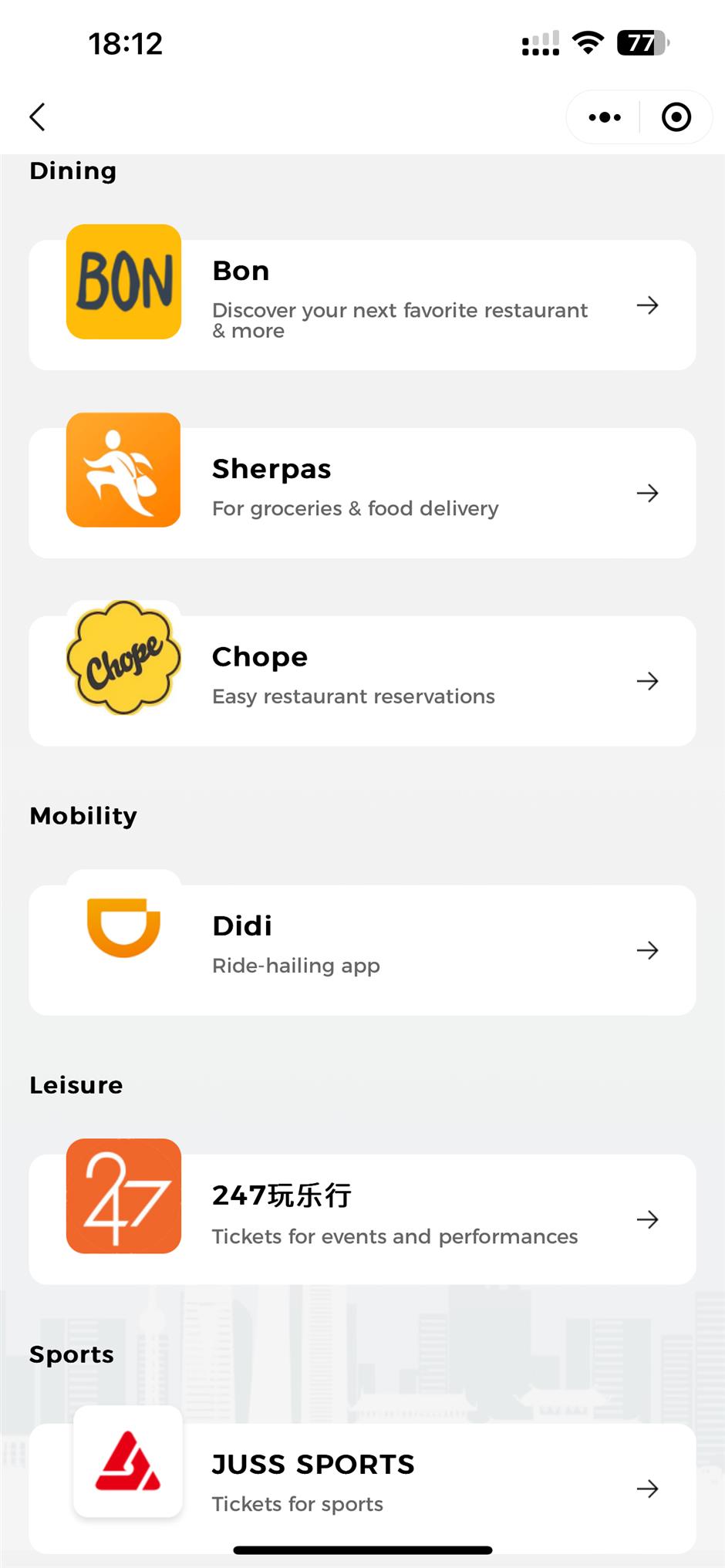
Task: Open JUSS SPORTS for sports tickets
Action: (x=362, y=1487)
